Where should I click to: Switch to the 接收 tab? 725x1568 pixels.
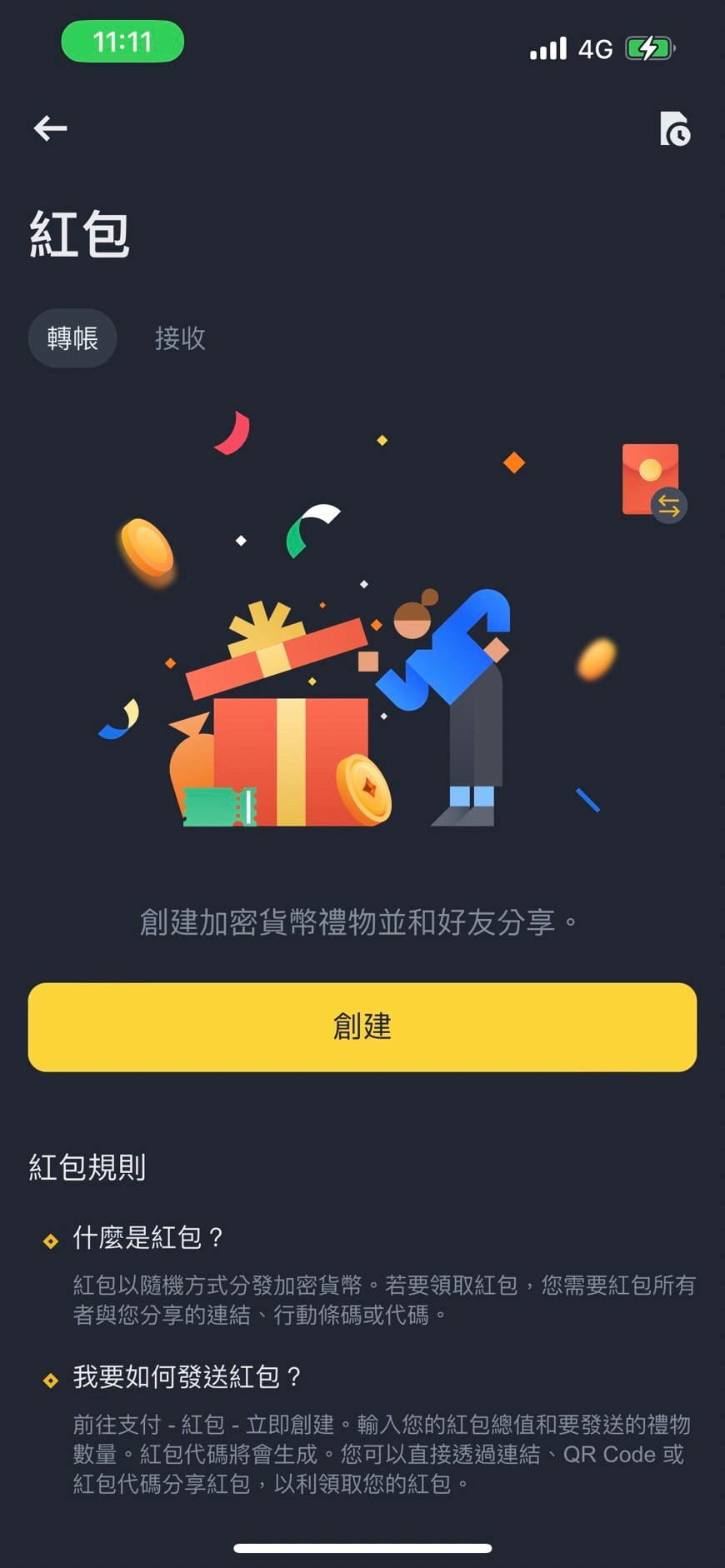(x=180, y=338)
